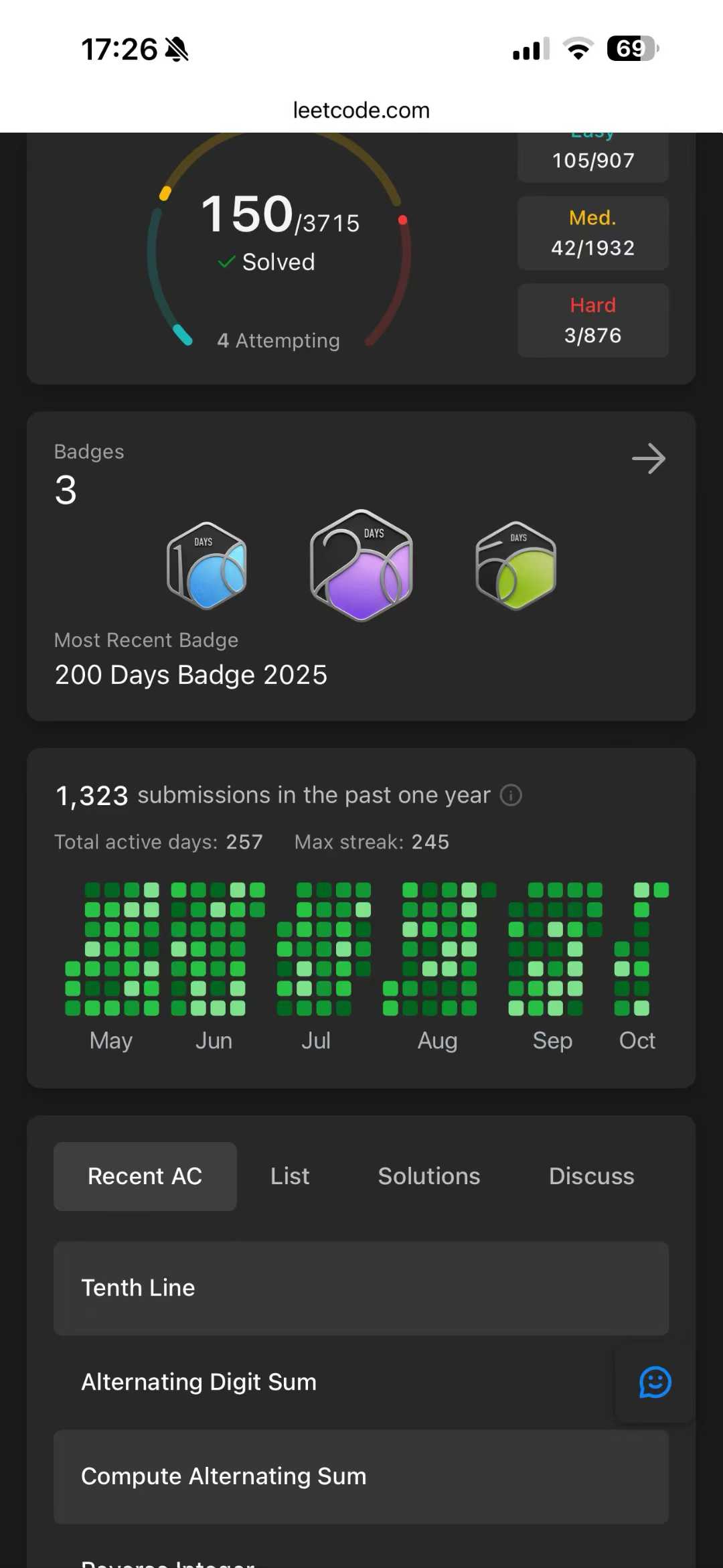
Task: Switch to the Recent AC tab
Action: point(145,1176)
